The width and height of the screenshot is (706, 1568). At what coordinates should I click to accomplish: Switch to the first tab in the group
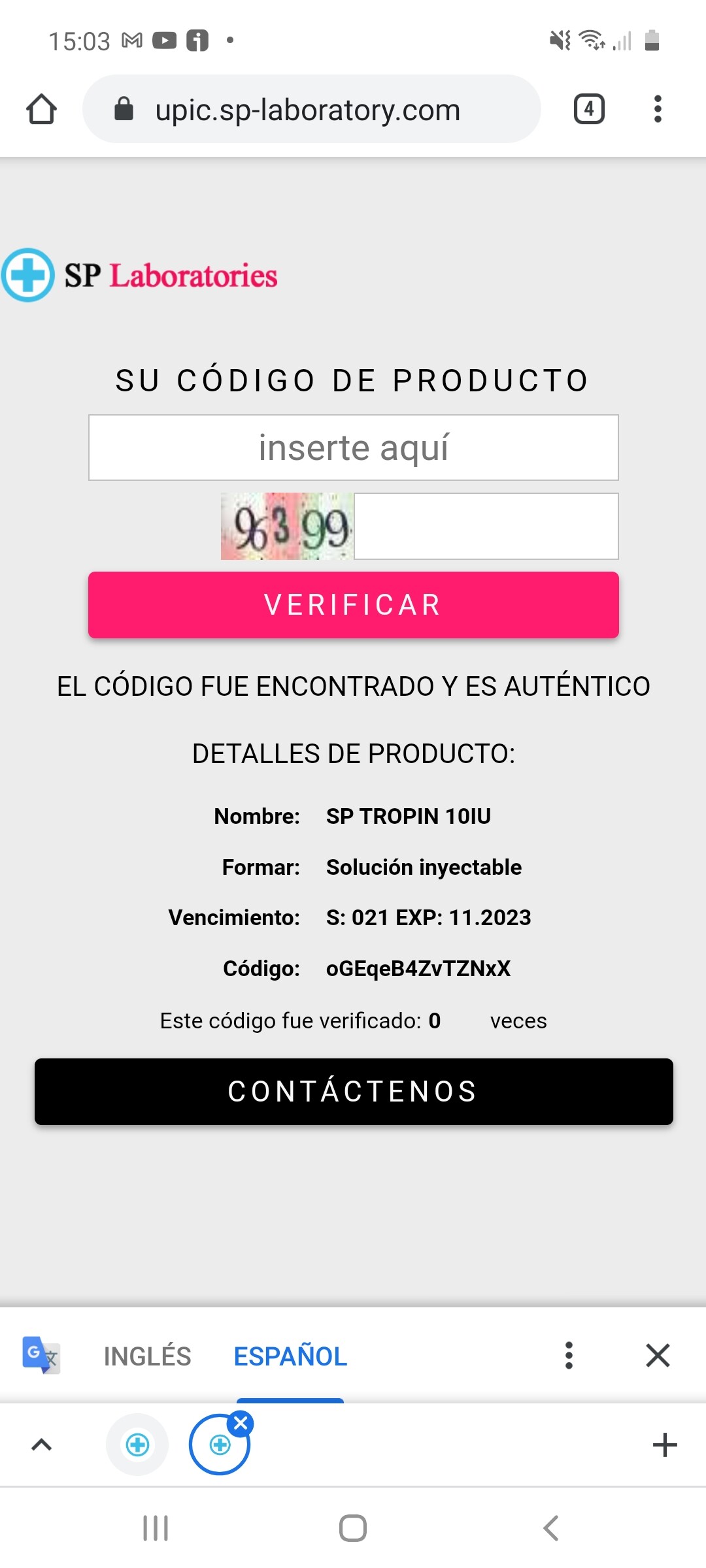pos(137,1445)
